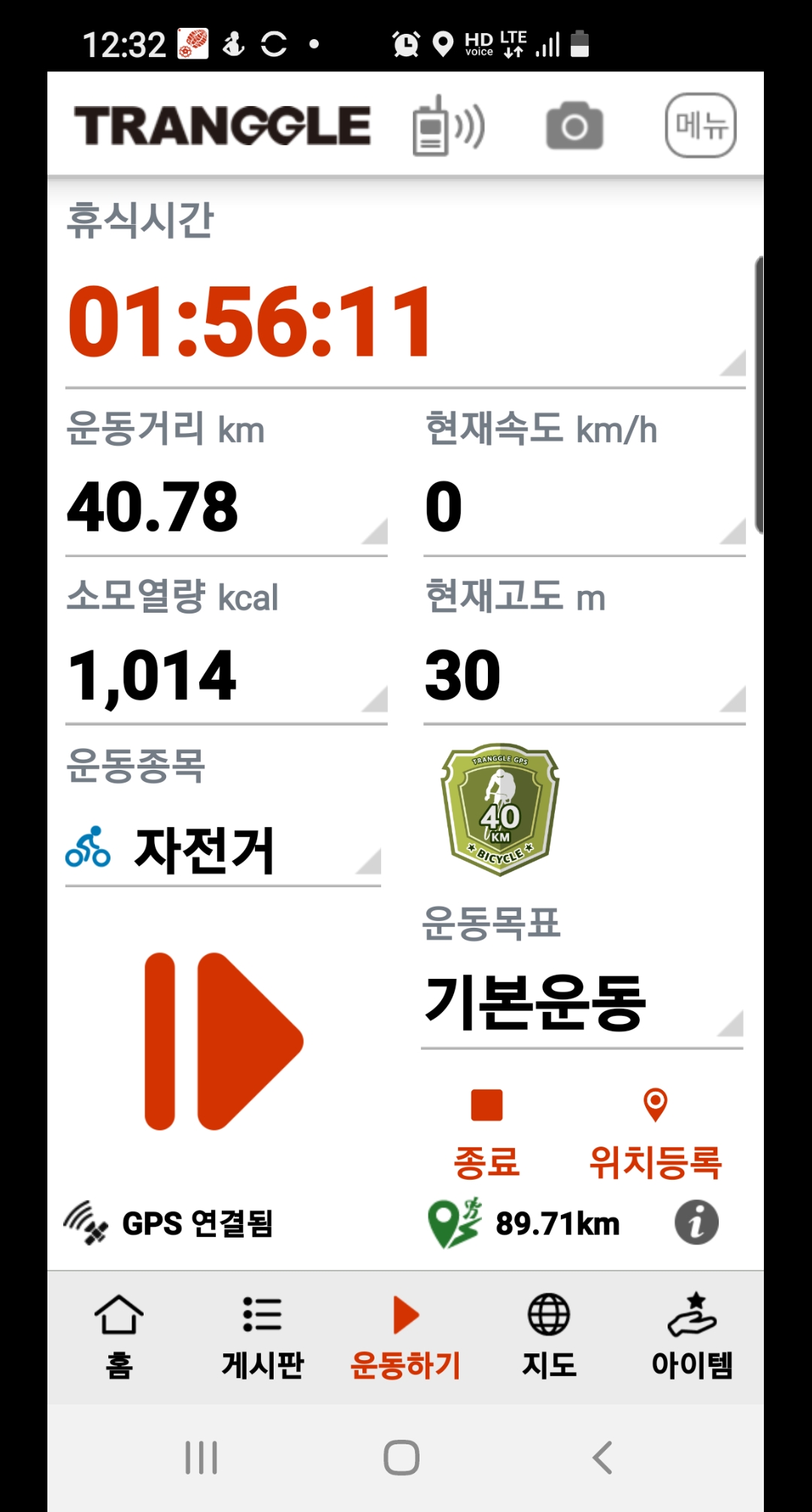Change the 운동종목 from 자전거

point(223,851)
